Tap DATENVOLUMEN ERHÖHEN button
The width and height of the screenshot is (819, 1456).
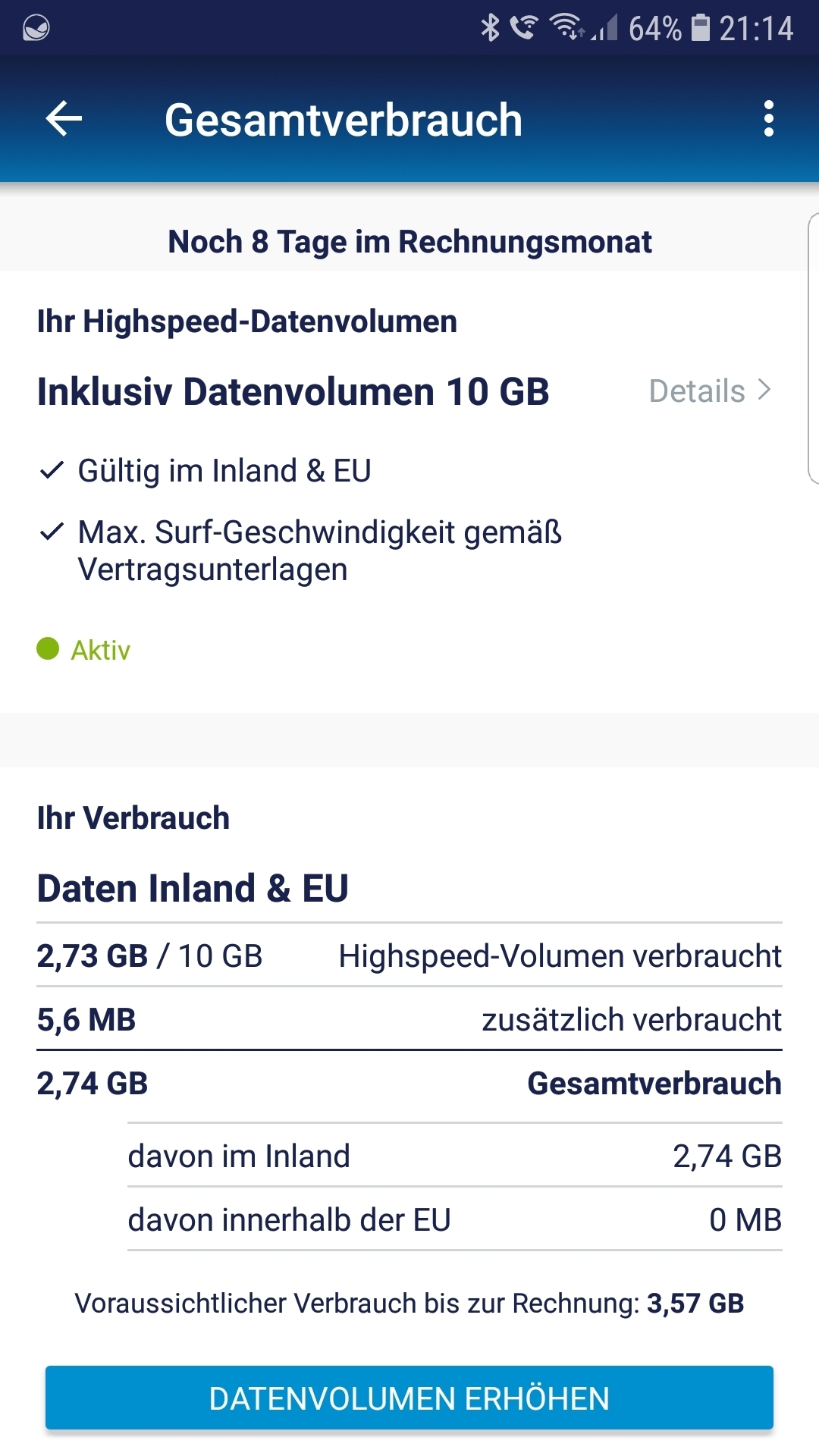[409, 1398]
